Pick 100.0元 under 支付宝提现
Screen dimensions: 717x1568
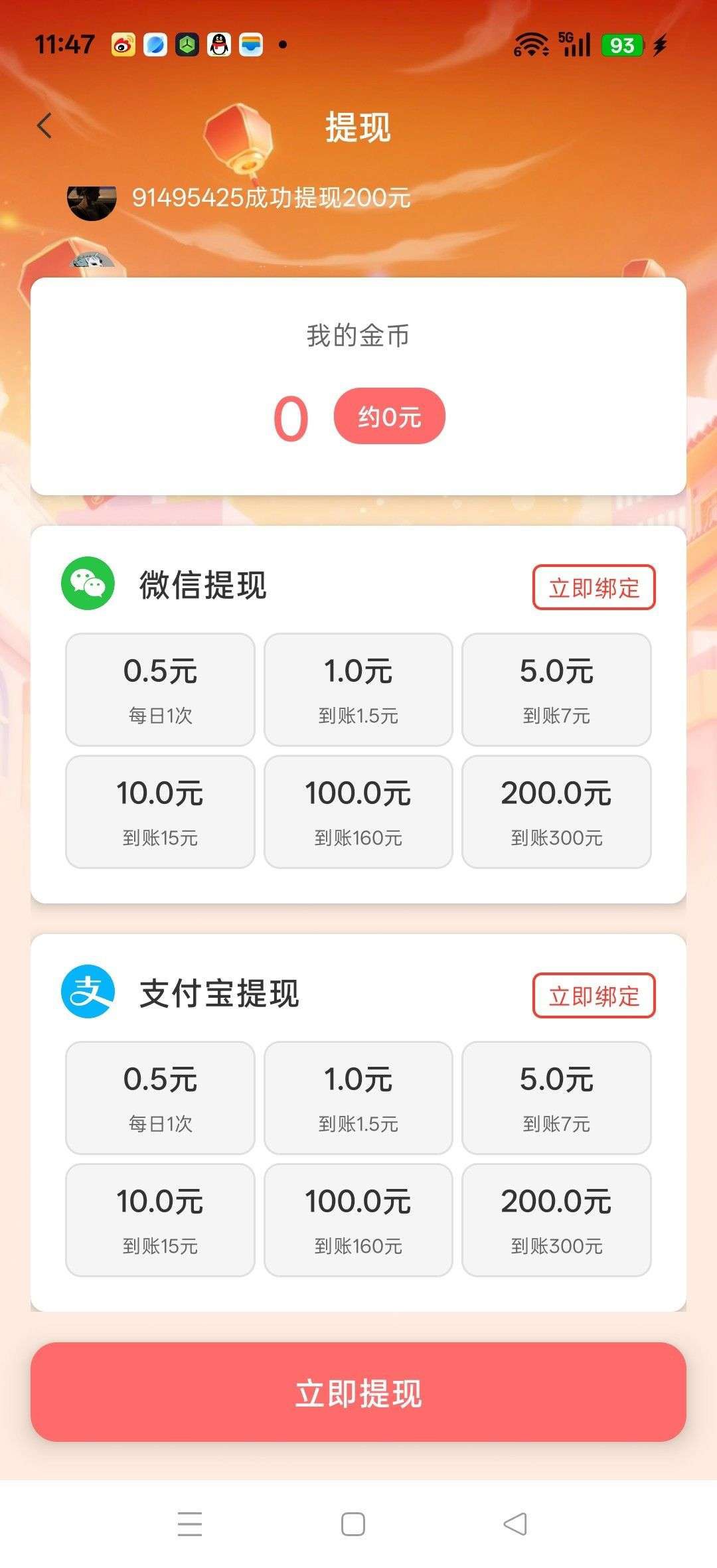click(358, 1220)
